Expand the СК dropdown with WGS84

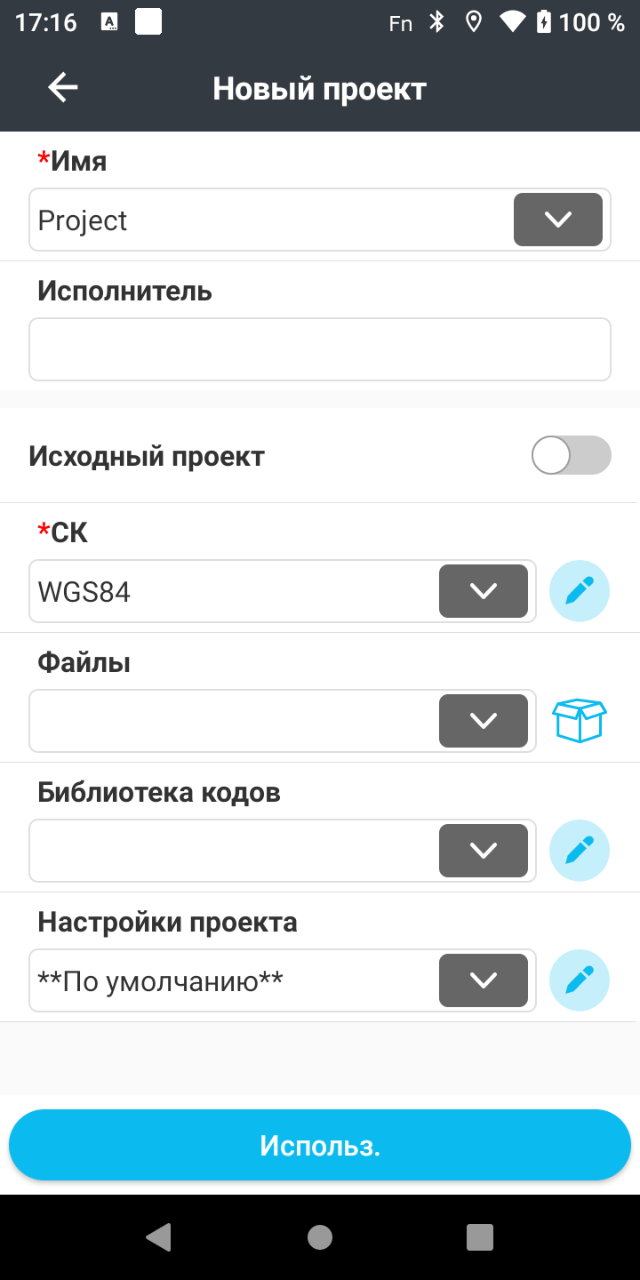tap(483, 591)
